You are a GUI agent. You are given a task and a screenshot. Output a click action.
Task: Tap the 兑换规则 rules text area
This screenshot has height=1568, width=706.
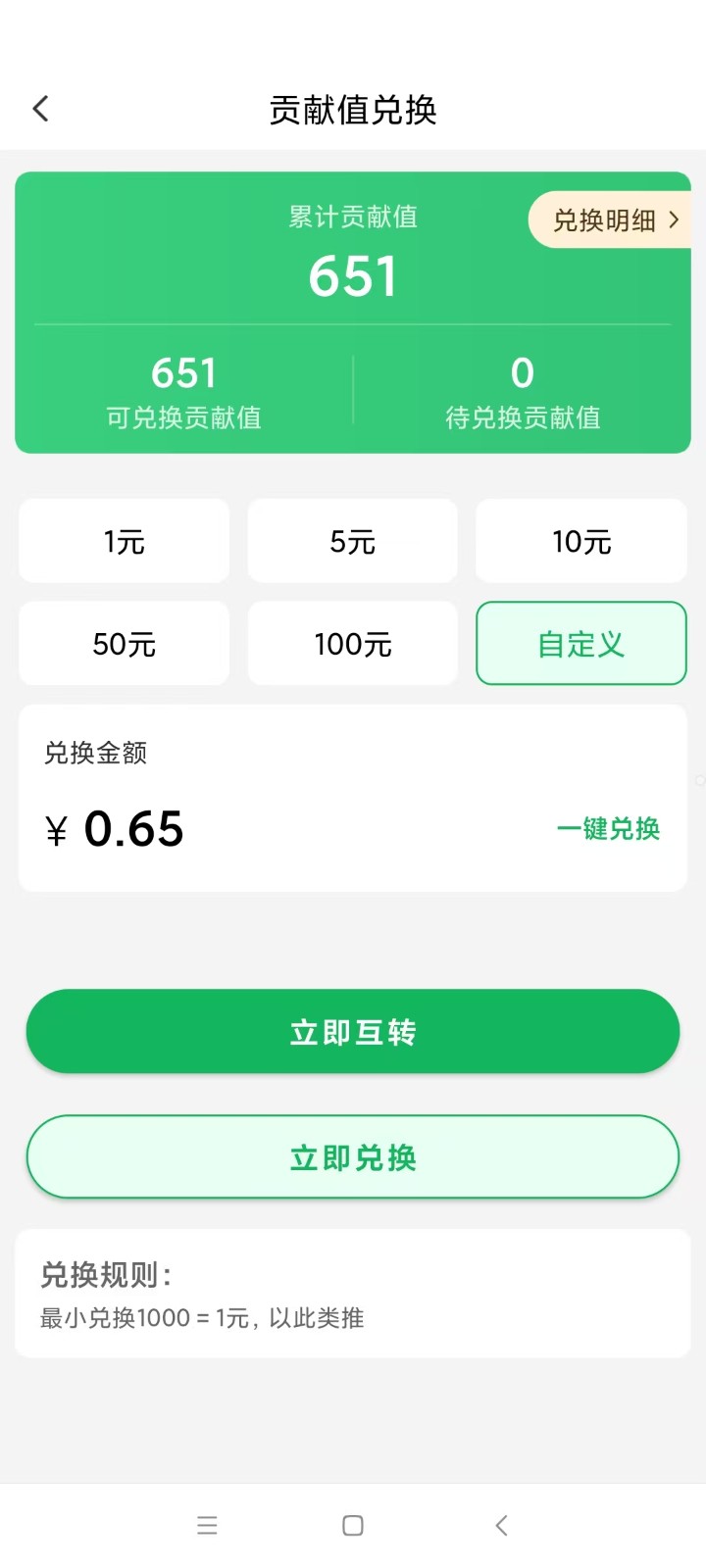[x=352, y=1292]
